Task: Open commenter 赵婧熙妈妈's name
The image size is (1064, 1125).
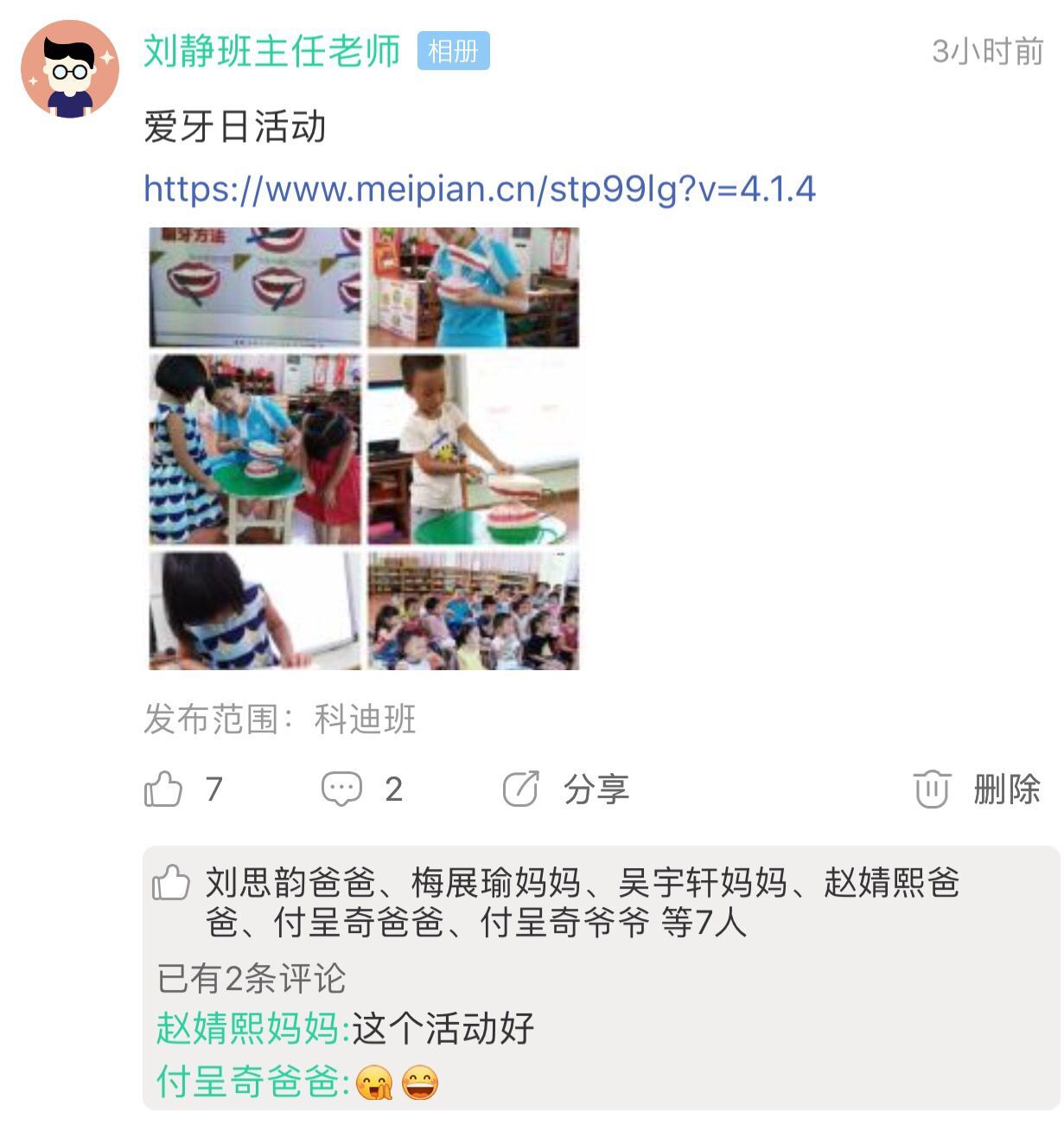Action: pos(252,1029)
